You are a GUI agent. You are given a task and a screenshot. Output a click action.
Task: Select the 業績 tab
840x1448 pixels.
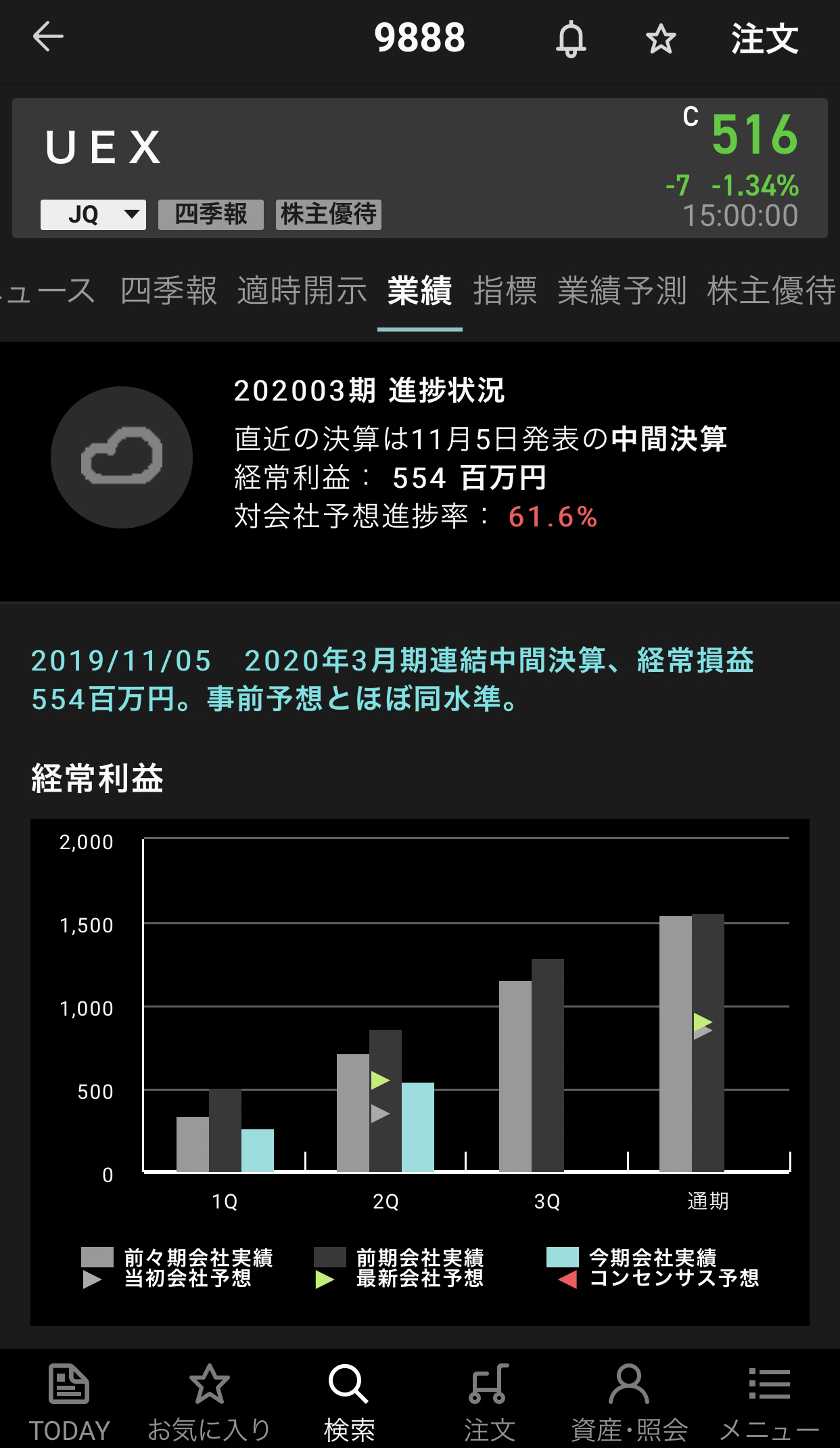[419, 291]
